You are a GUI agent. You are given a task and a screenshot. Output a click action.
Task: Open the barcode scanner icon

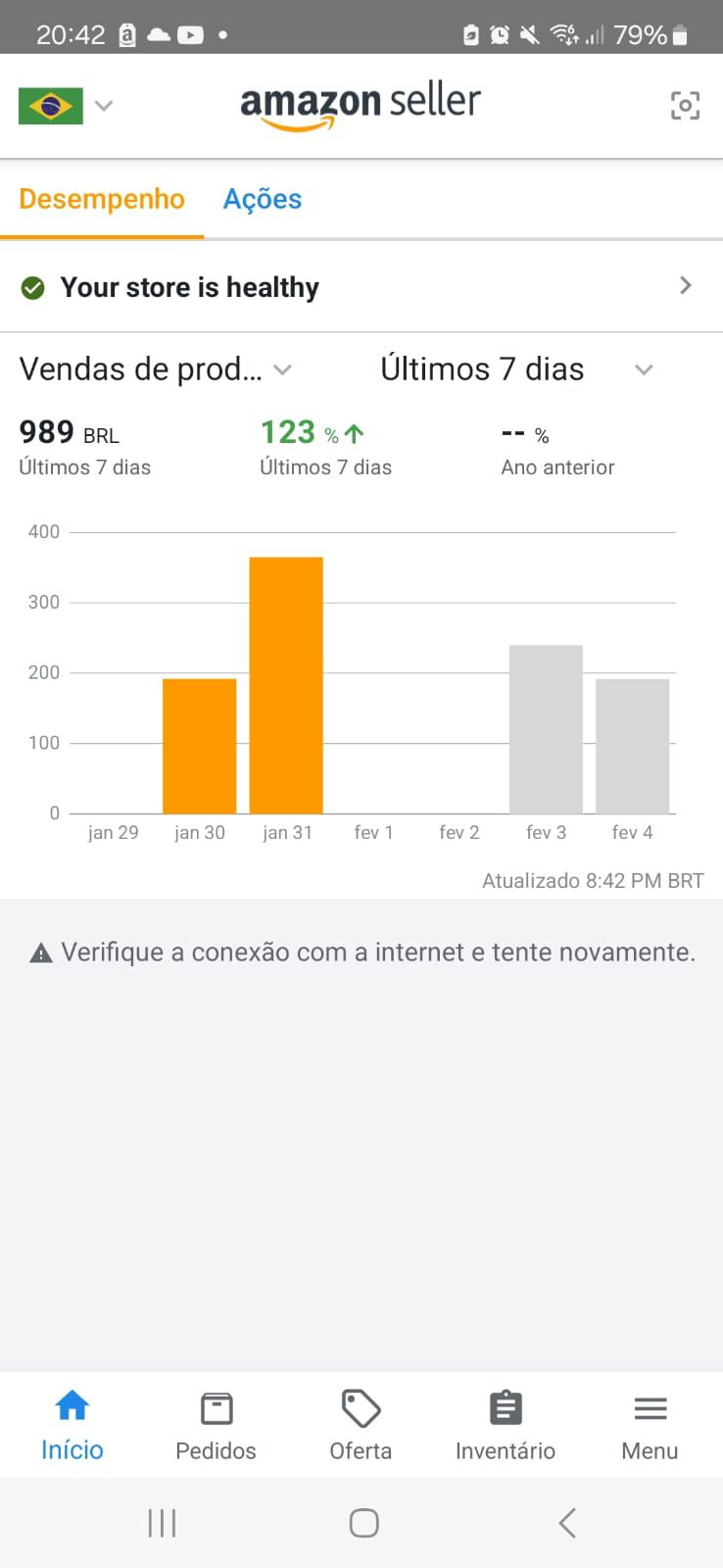pyautogui.click(x=685, y=106)
